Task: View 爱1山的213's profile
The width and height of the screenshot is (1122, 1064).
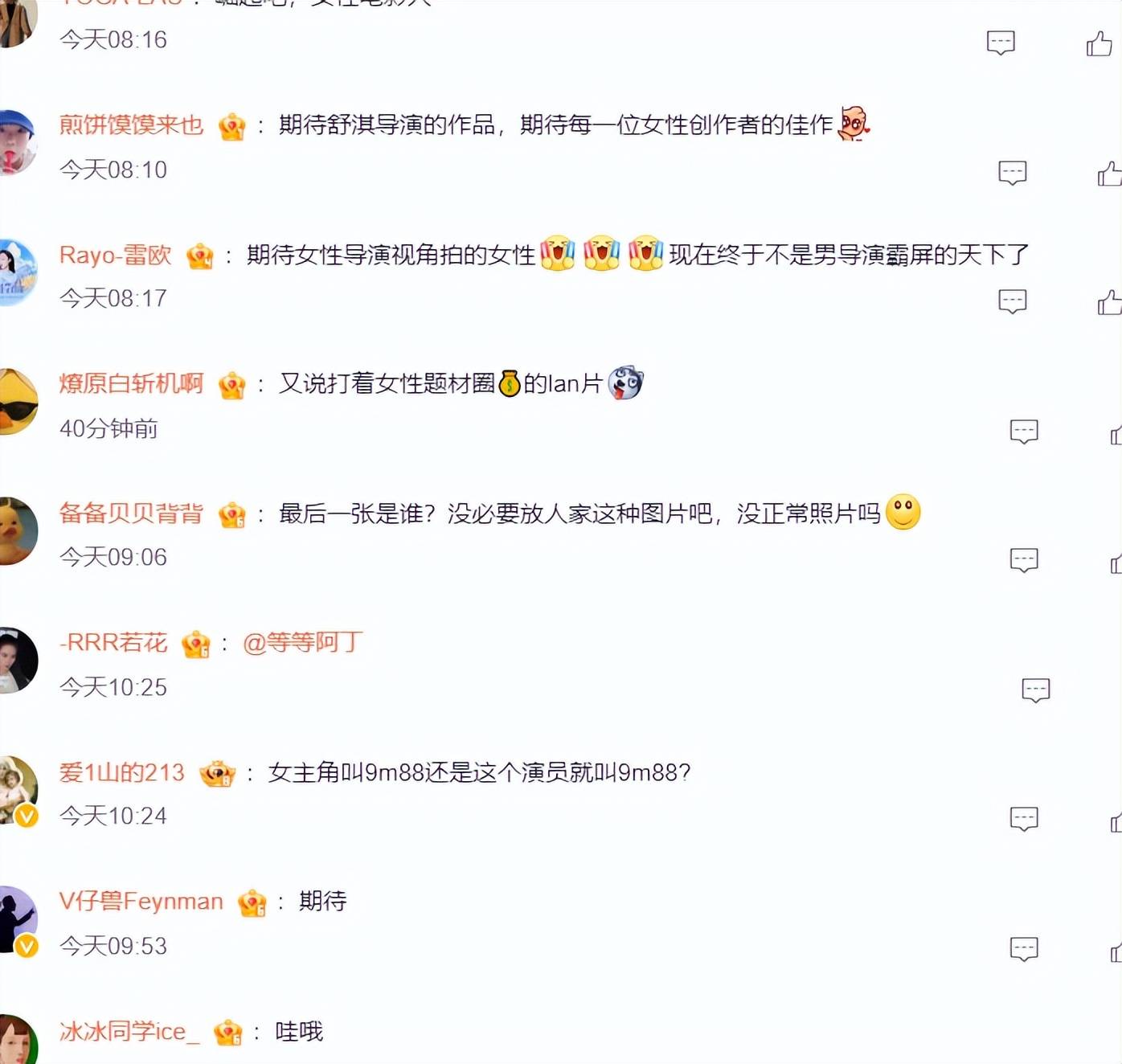Action: click(x=121, y=773)
